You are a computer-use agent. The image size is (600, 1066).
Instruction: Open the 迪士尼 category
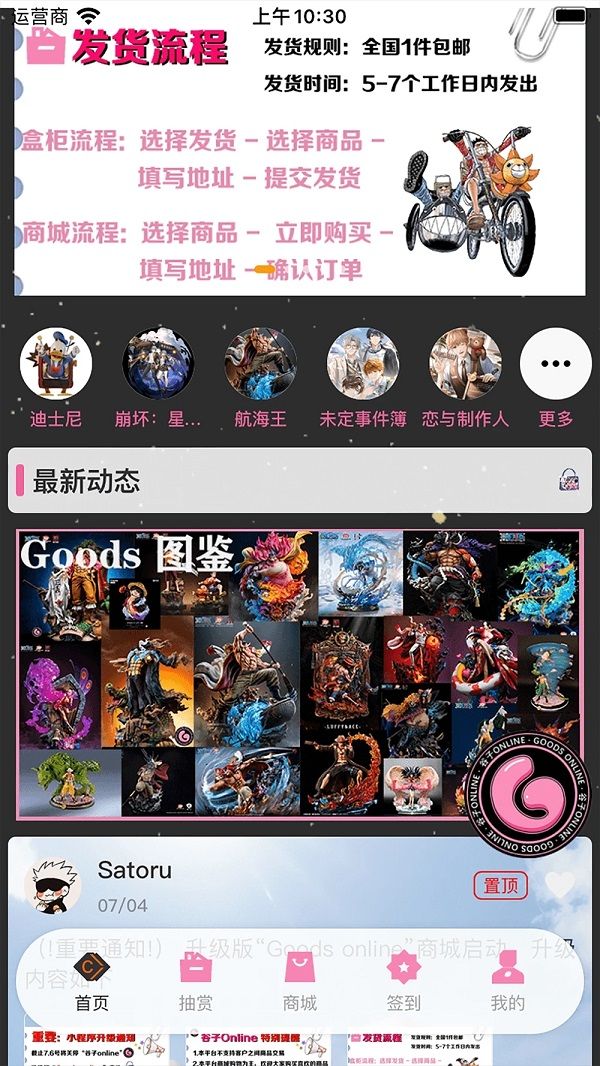pyautogui.click(x=56, y=378)
